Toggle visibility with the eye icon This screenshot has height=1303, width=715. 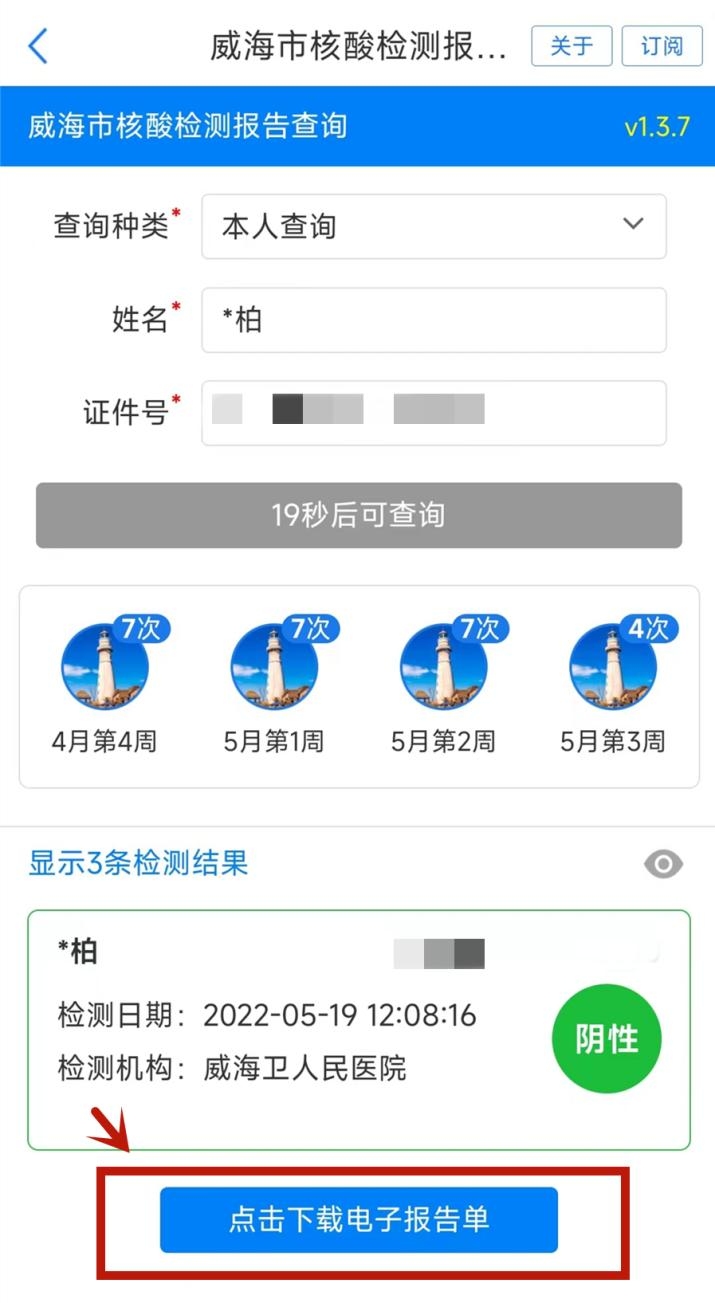[x=663, y=864]
